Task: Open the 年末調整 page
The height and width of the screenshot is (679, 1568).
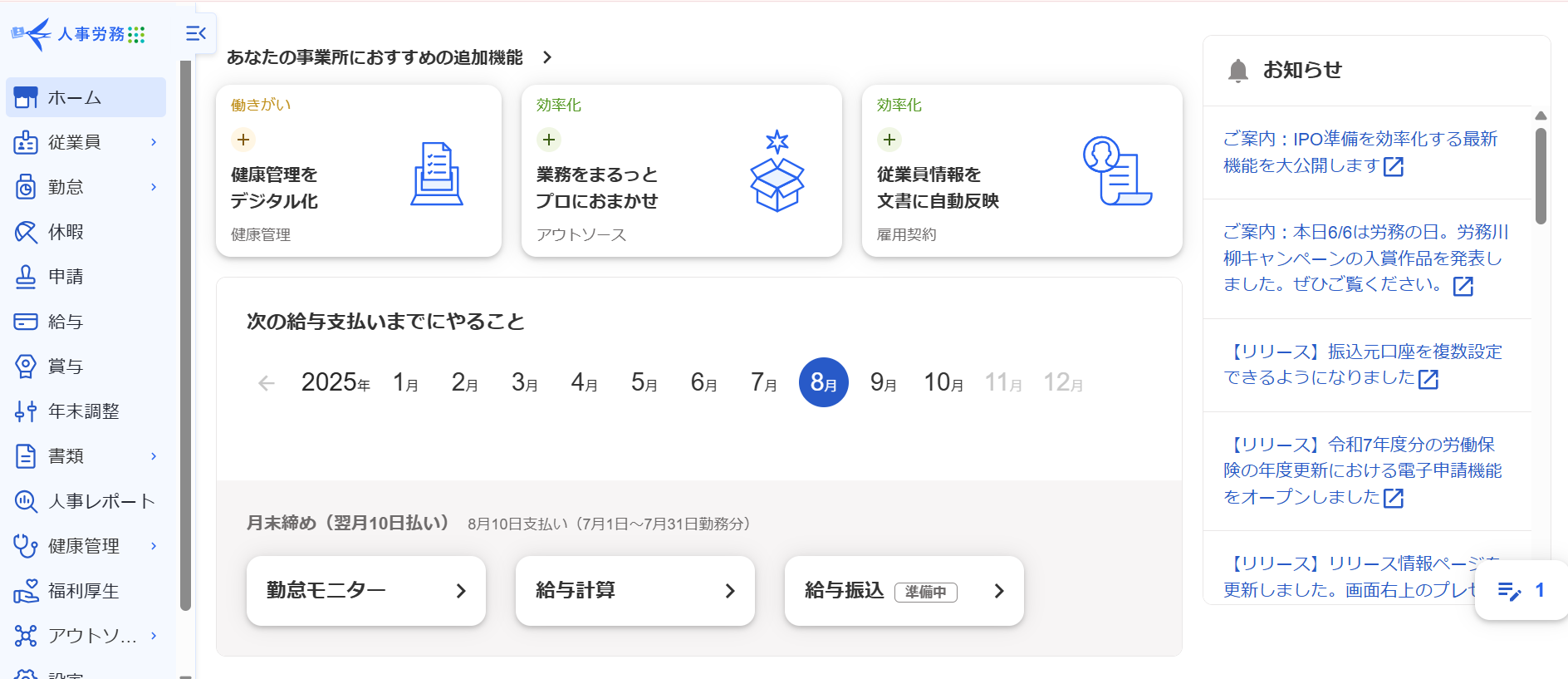Action: pos(83,411)
